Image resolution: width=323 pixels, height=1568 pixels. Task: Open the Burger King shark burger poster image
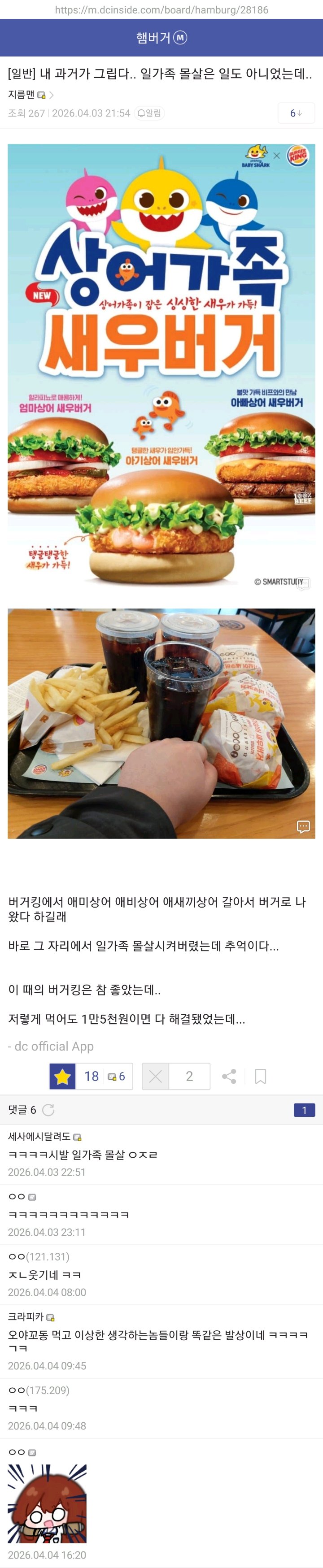[161, 365]
